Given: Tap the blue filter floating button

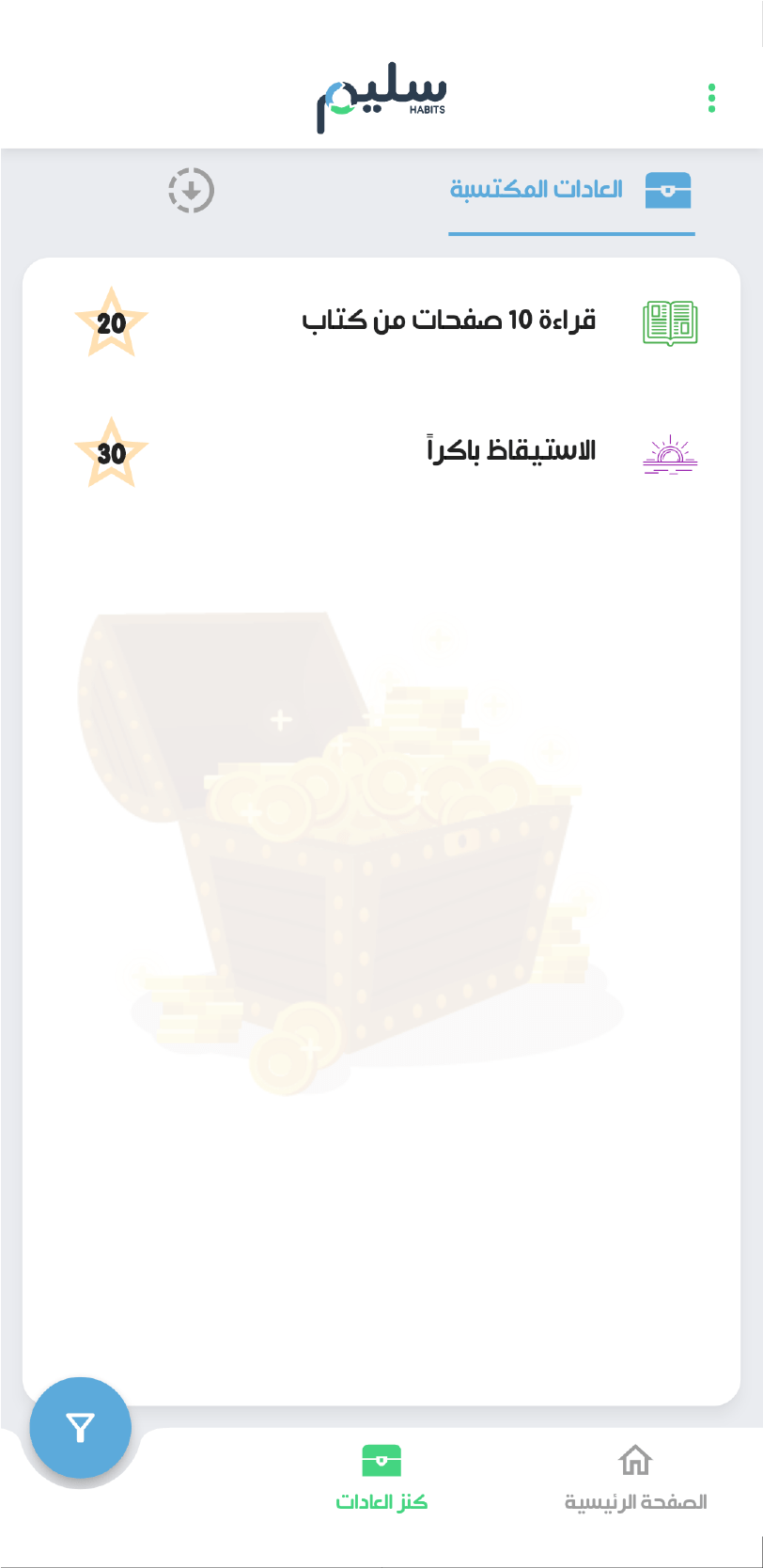Looking at the screenshot, I should (x=81, y=1427).
